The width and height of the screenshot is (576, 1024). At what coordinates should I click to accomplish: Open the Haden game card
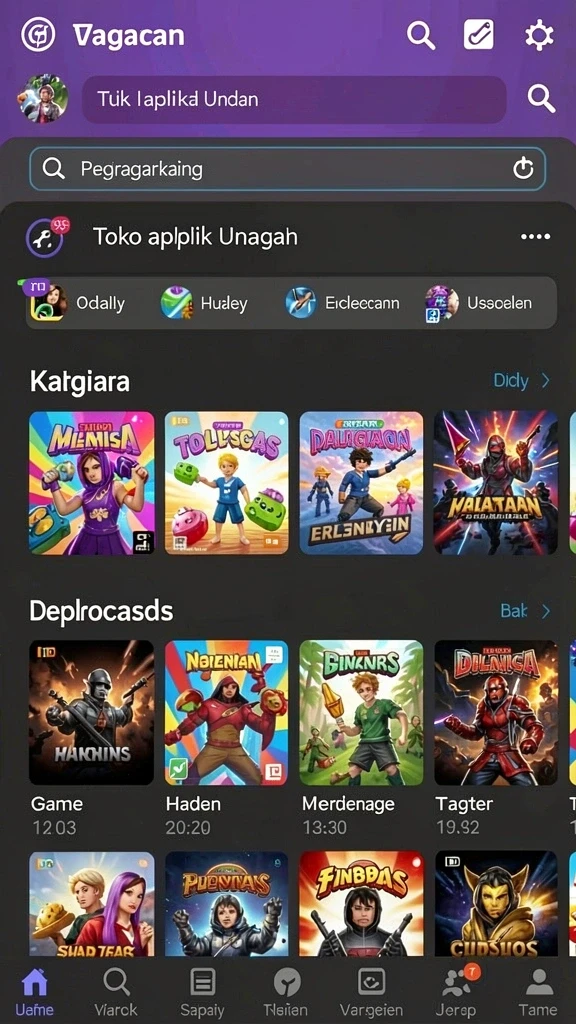(x=226, y=738)
